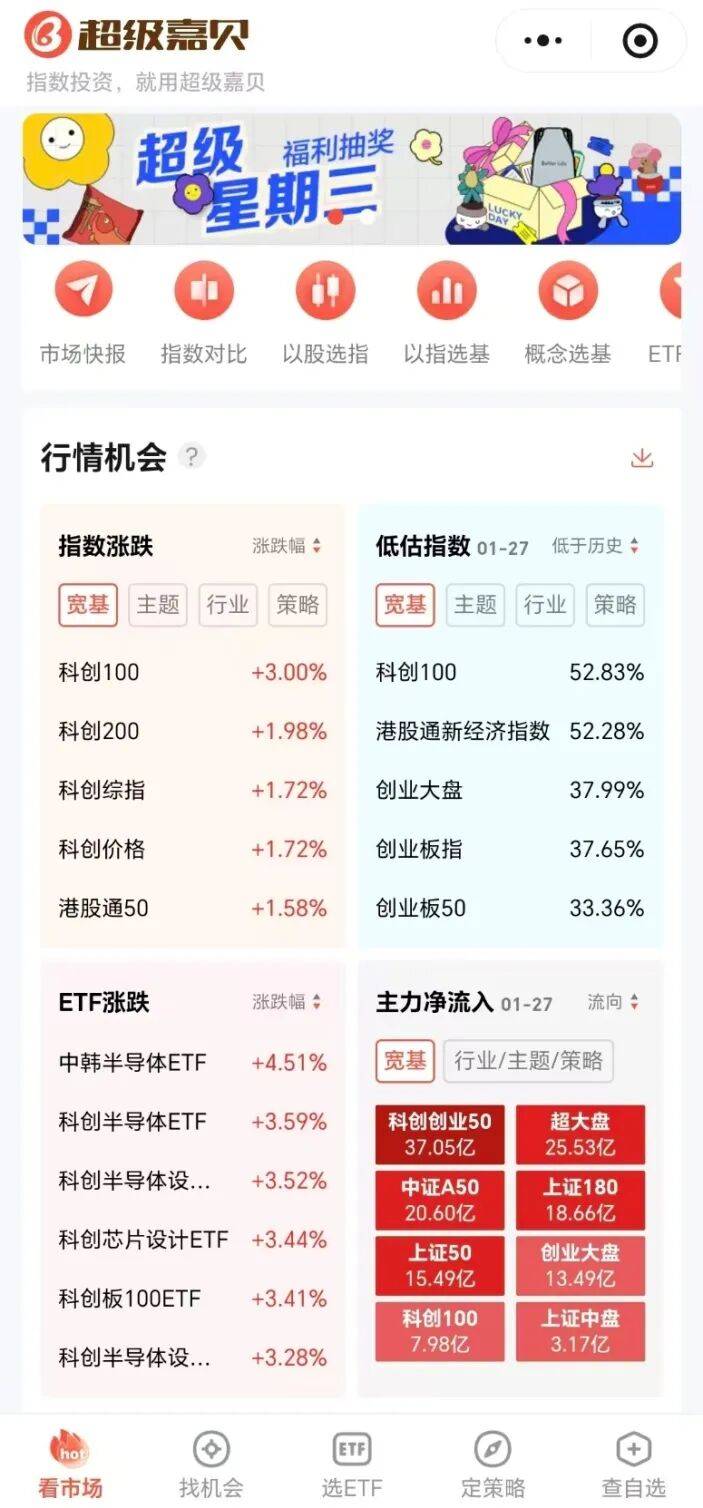Open 中韩半导体ETF details
Viewport: 703px width, 1508px height.
(x=192, y=1062)
